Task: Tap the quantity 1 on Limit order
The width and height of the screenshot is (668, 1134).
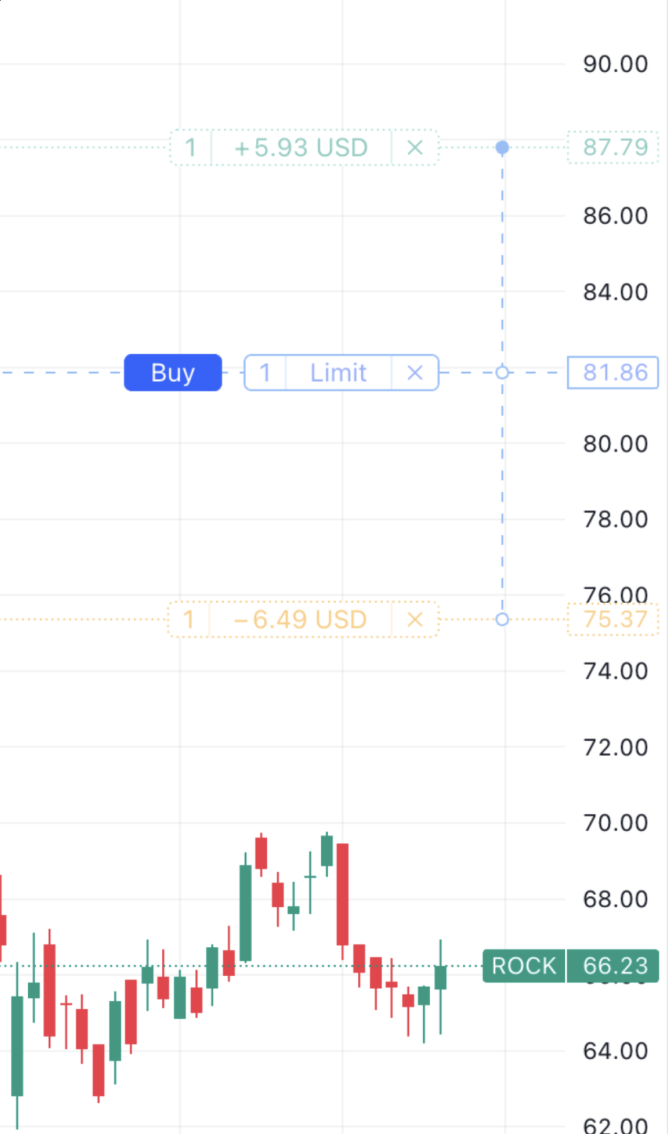Action: click(265, 373)
